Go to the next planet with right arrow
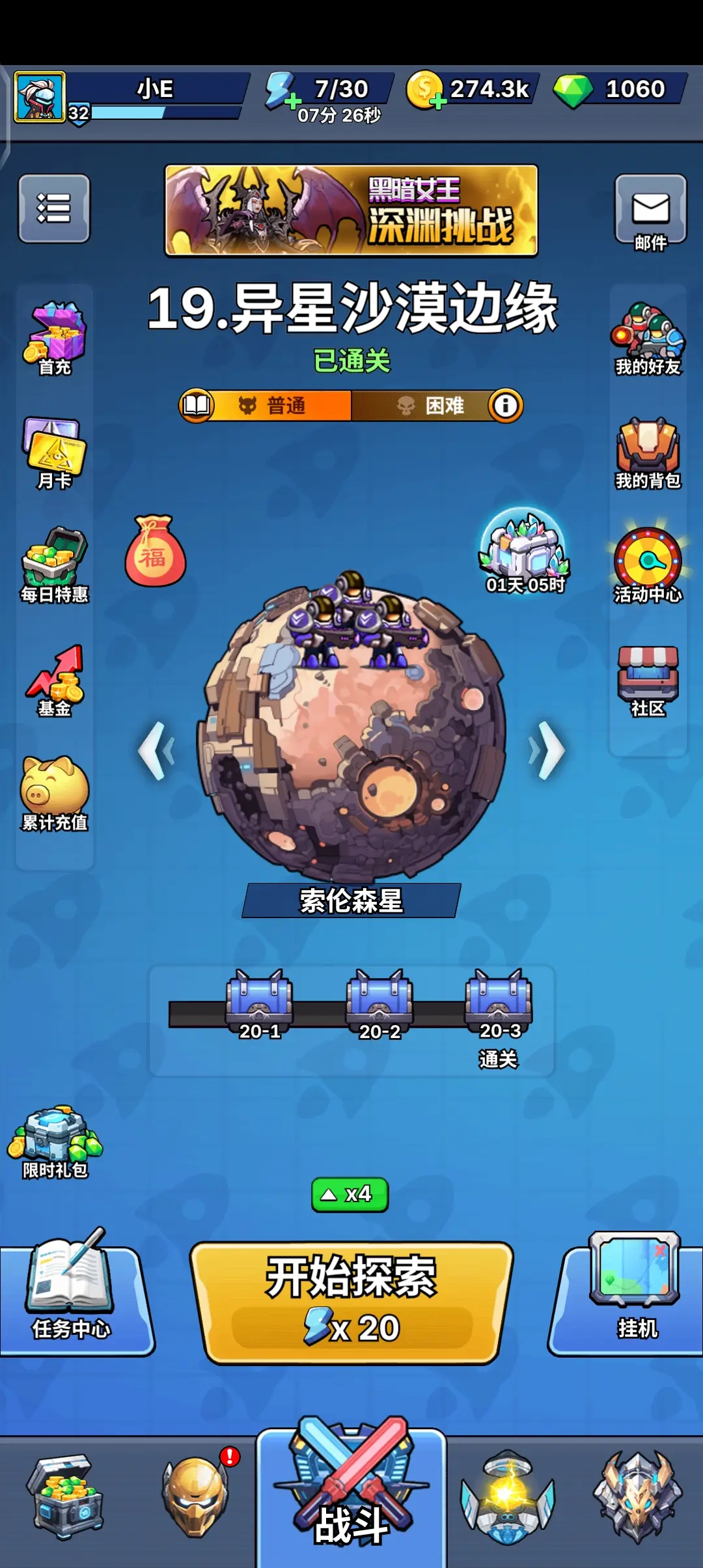This screenshot has height=1568, width=703. point(548,750)
